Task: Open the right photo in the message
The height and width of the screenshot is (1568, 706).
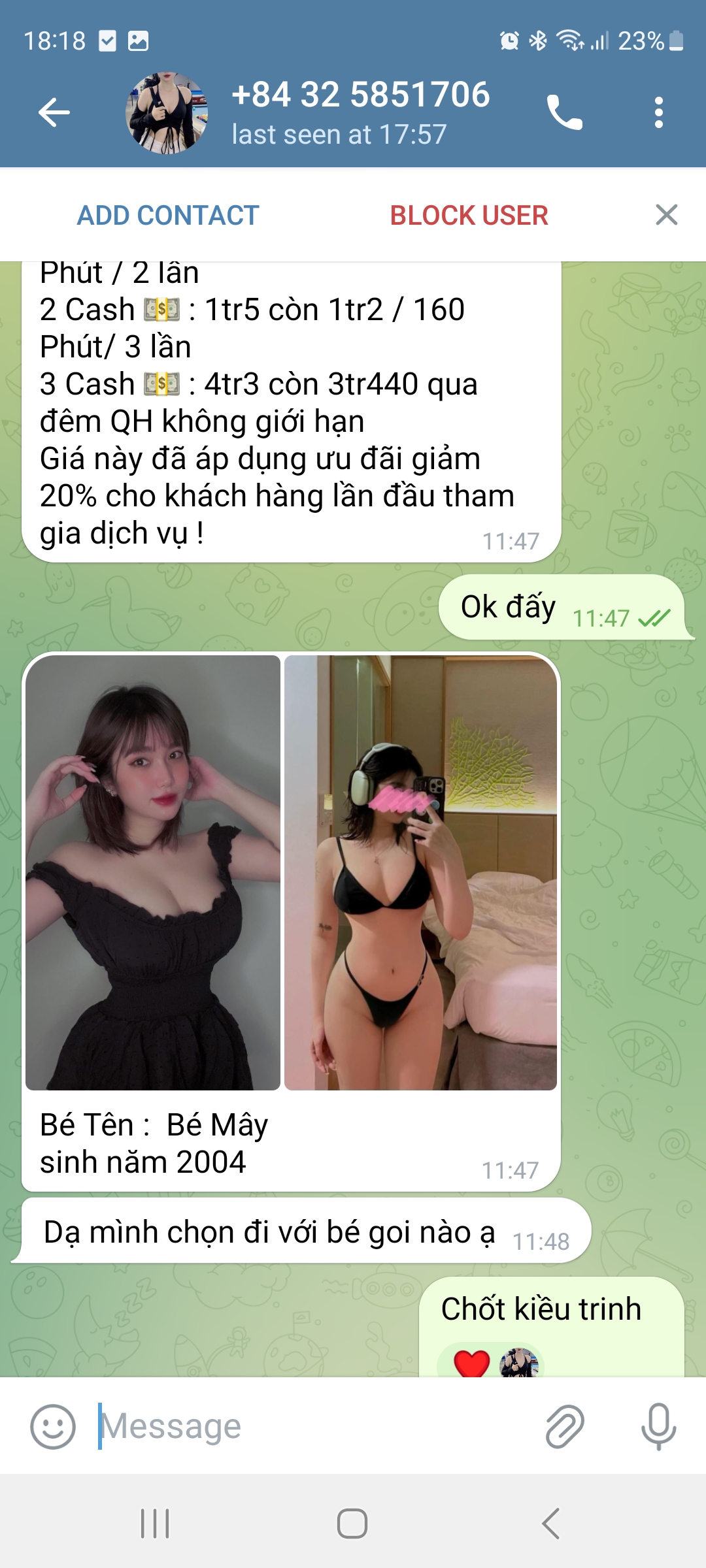Action: click(420, 872)
